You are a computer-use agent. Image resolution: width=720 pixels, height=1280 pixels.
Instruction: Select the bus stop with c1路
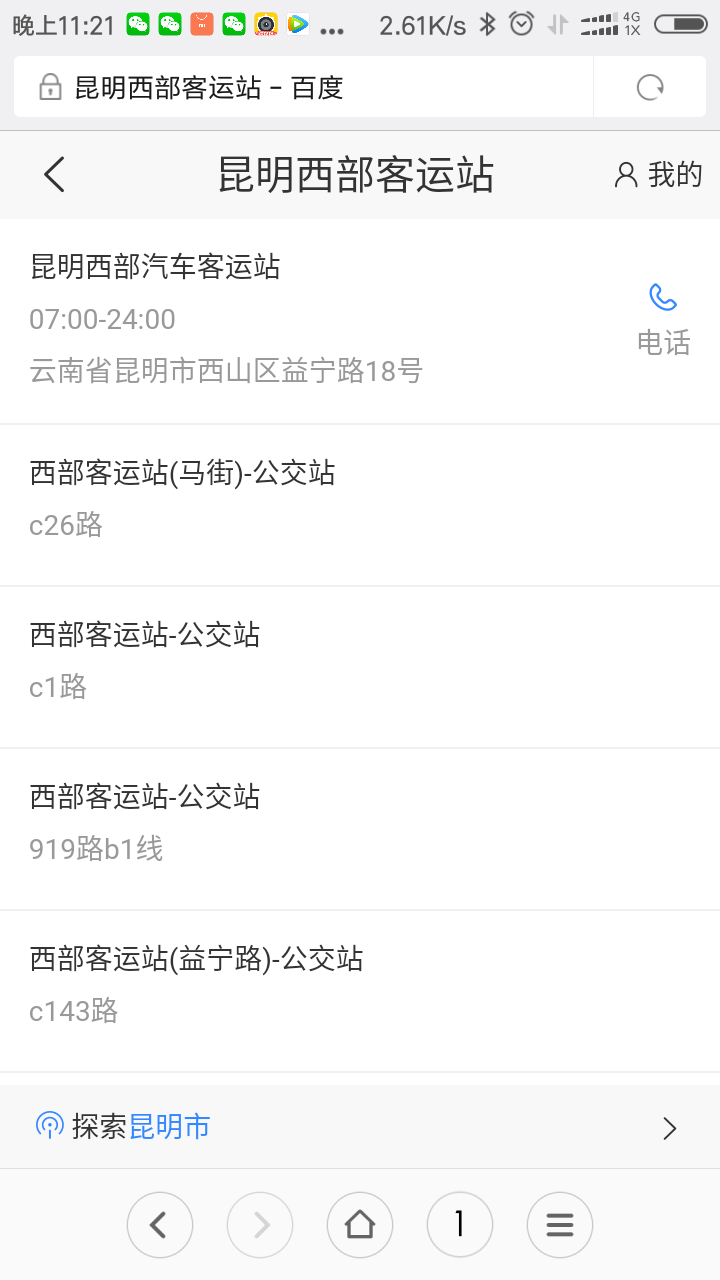(360, 667)
